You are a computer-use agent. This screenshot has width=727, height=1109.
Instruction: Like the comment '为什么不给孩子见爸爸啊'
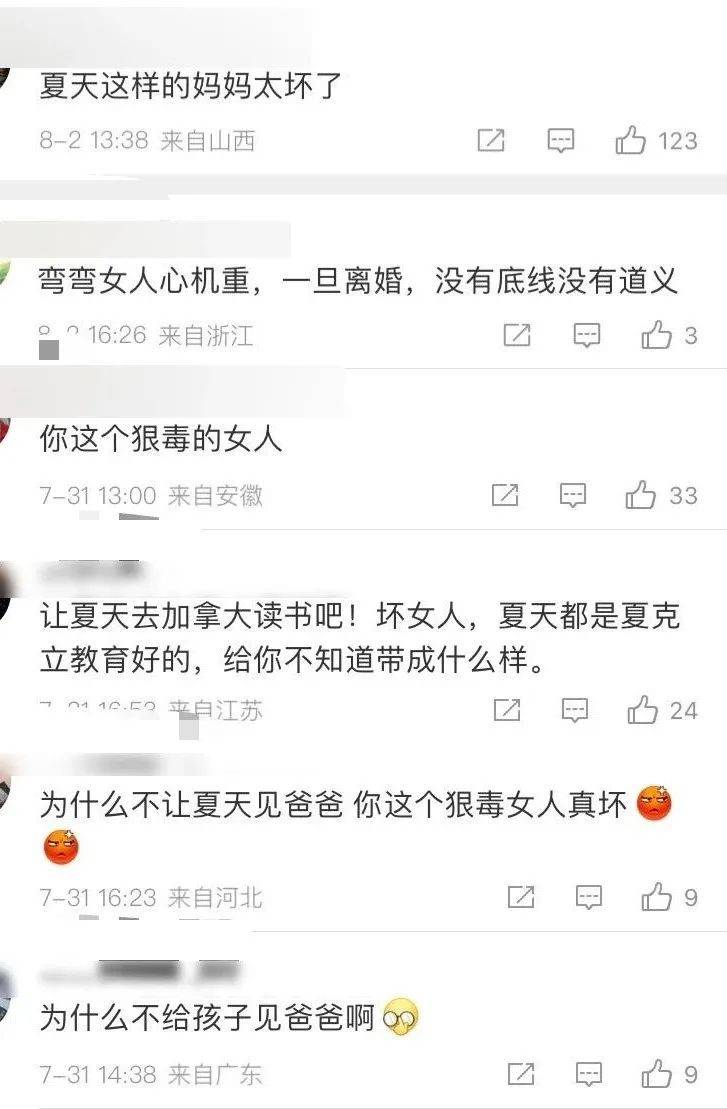click(657, 1074)
